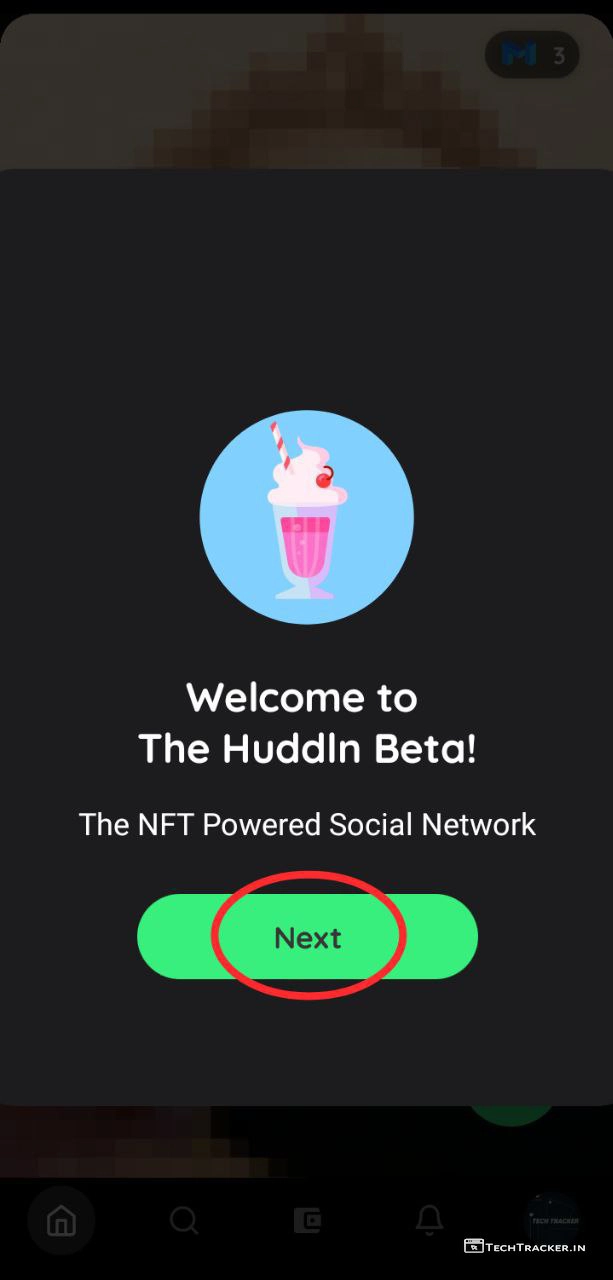The image size is (613, 1280).
Task: Go to the Home tab
Action: 61,1220
